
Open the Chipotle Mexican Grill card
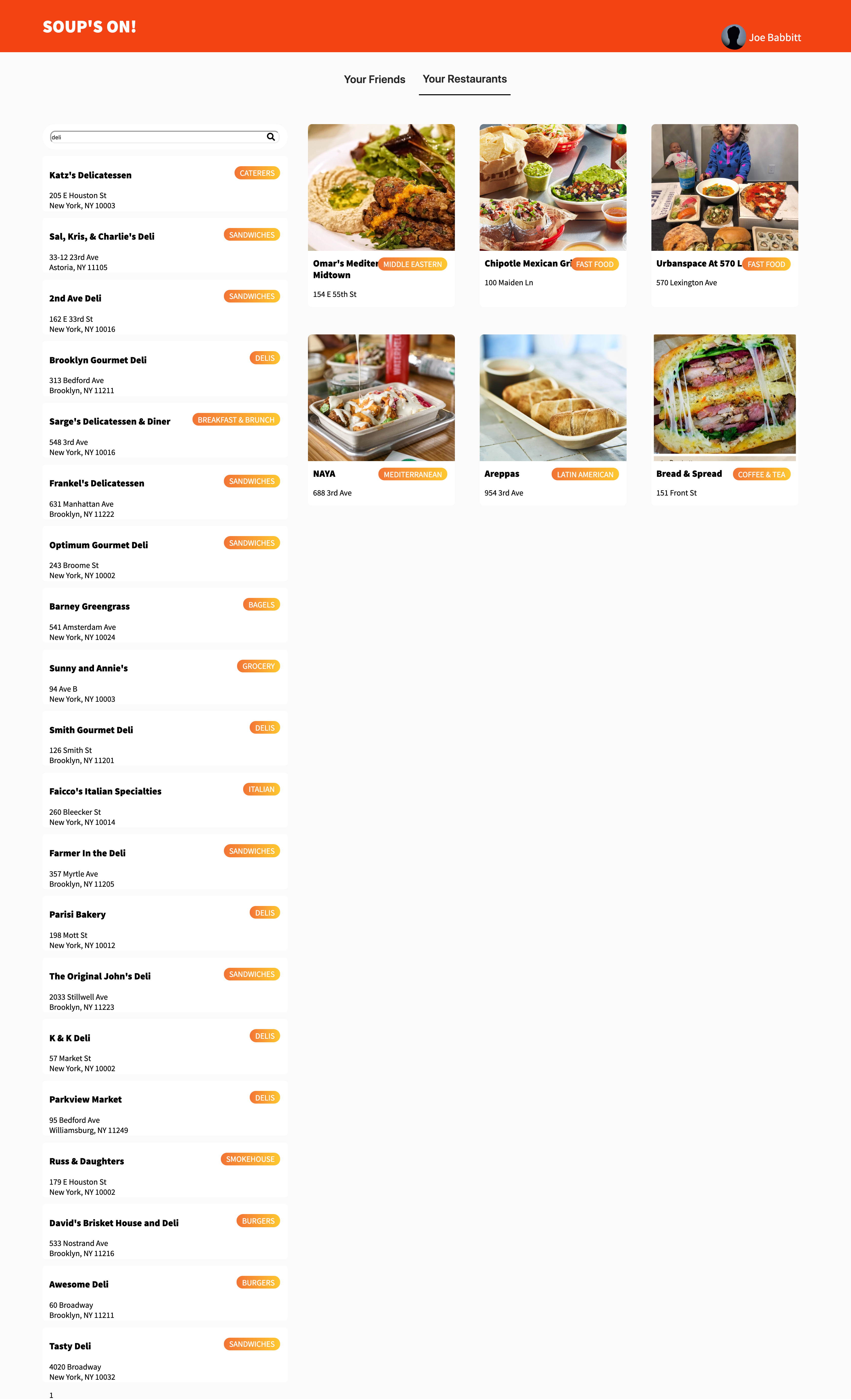click(x=553, y=215)
